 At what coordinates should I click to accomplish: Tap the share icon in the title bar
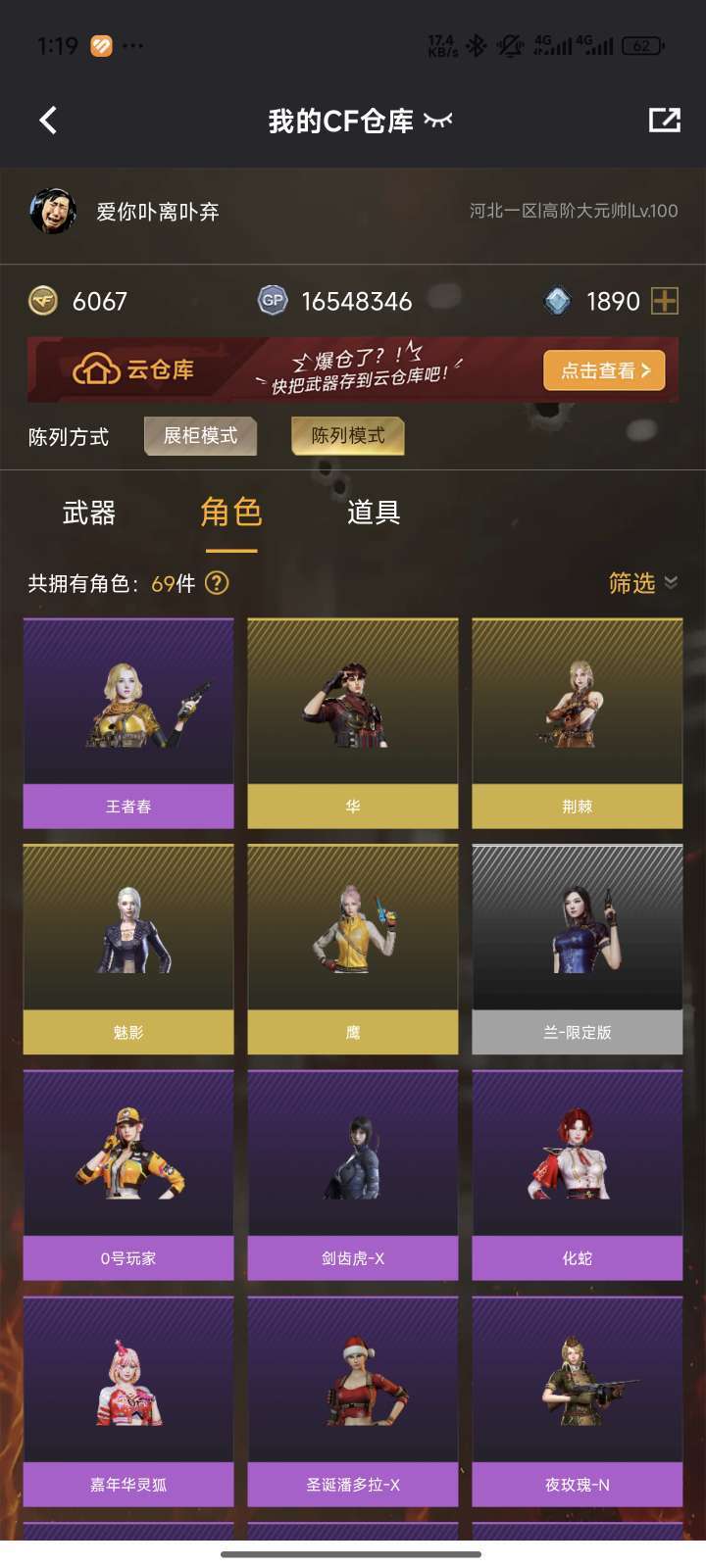(664, 120)
